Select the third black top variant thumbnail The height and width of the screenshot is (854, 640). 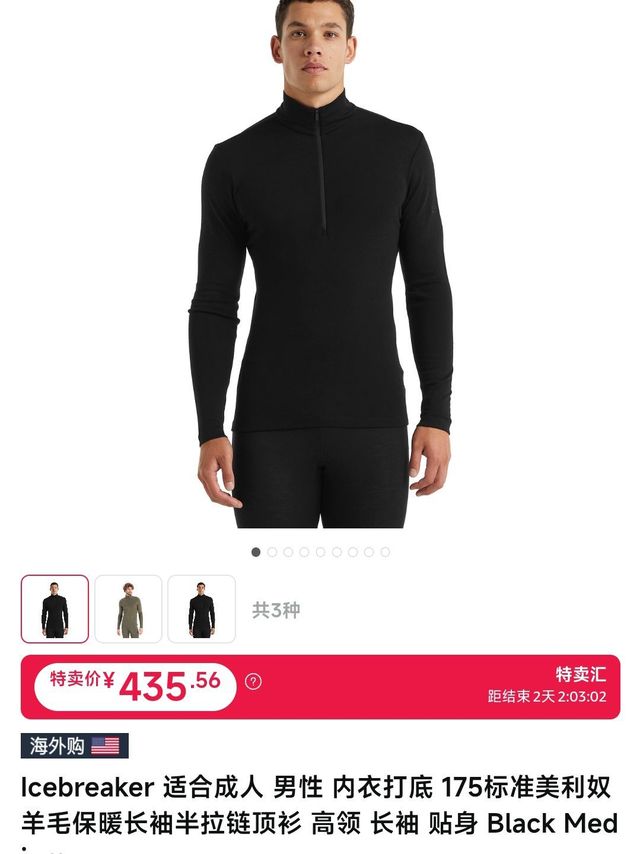pyautogui.click(x=201, y=608)
